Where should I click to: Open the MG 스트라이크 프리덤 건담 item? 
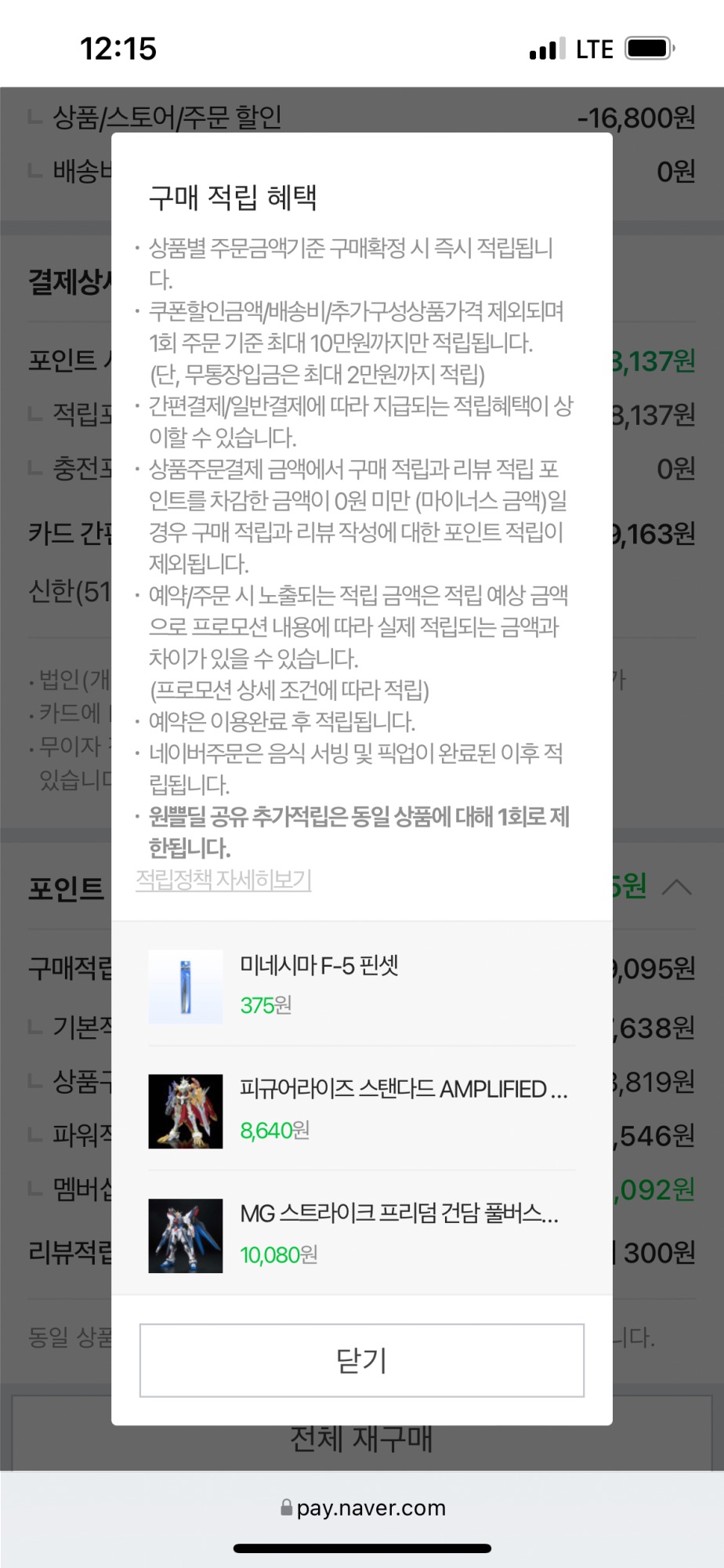pos(361,1235)
